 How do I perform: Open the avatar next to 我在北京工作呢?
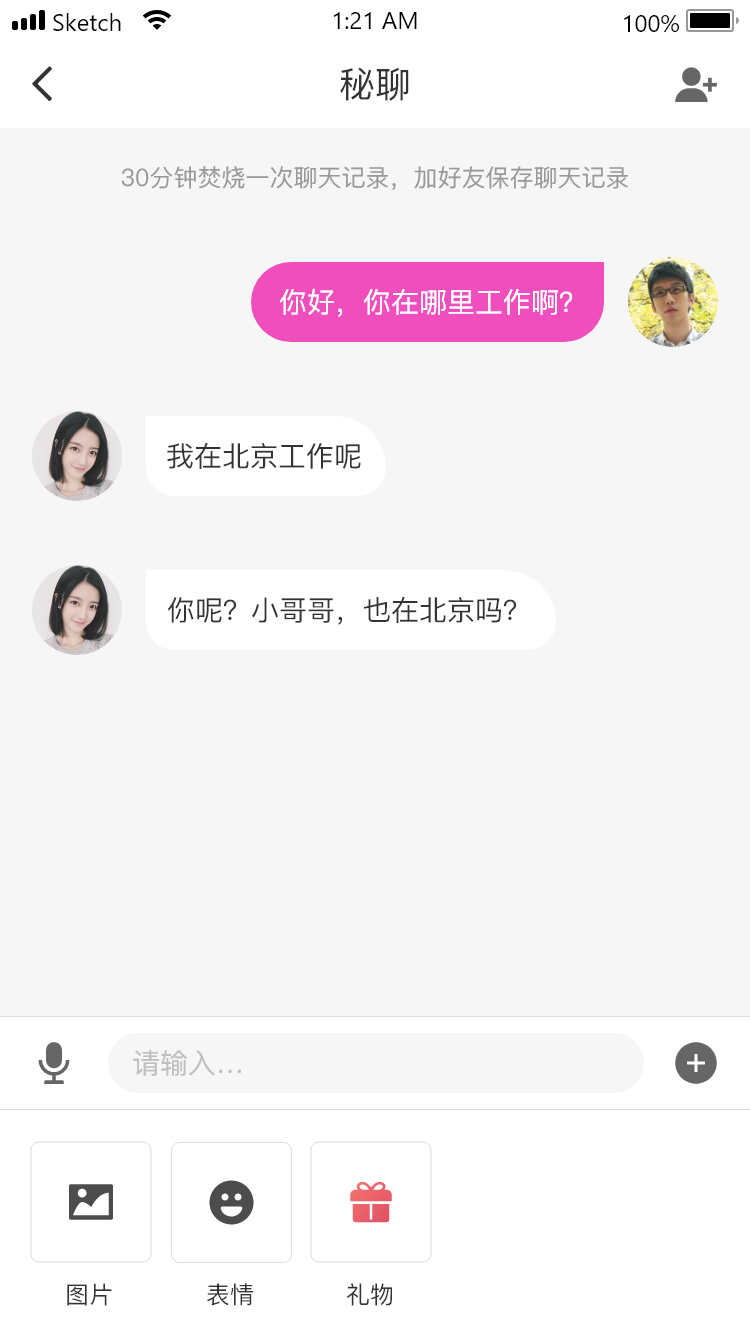click(x=77, y=456)
